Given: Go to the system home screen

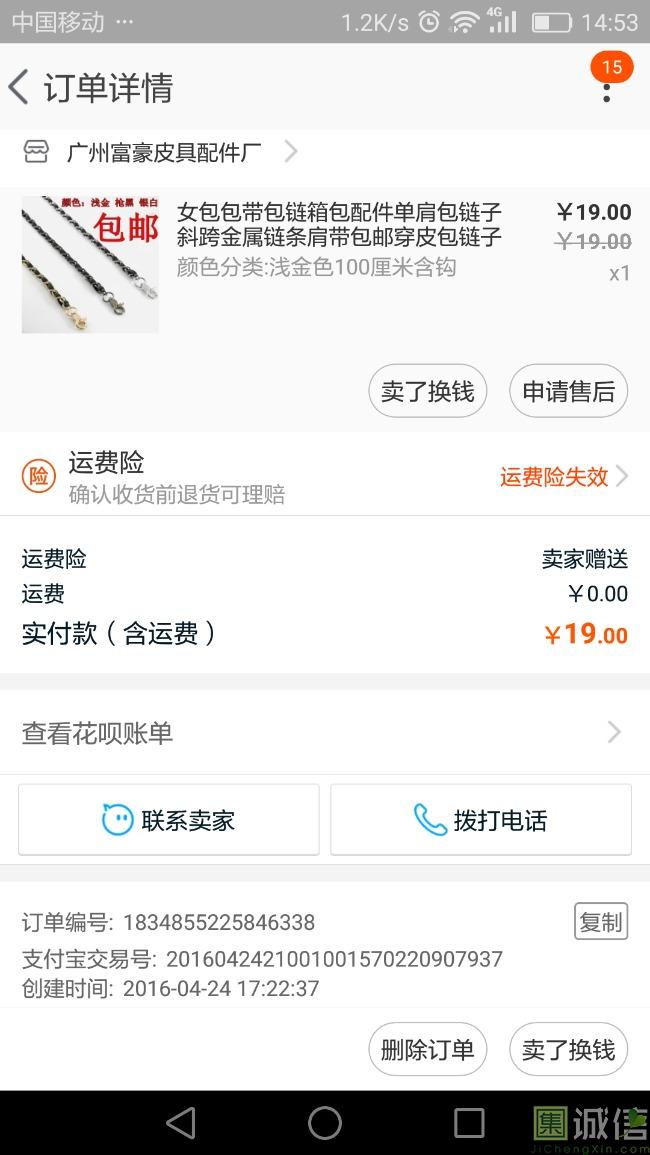Looking at the screenshot, I should (x=325, y=1123).
